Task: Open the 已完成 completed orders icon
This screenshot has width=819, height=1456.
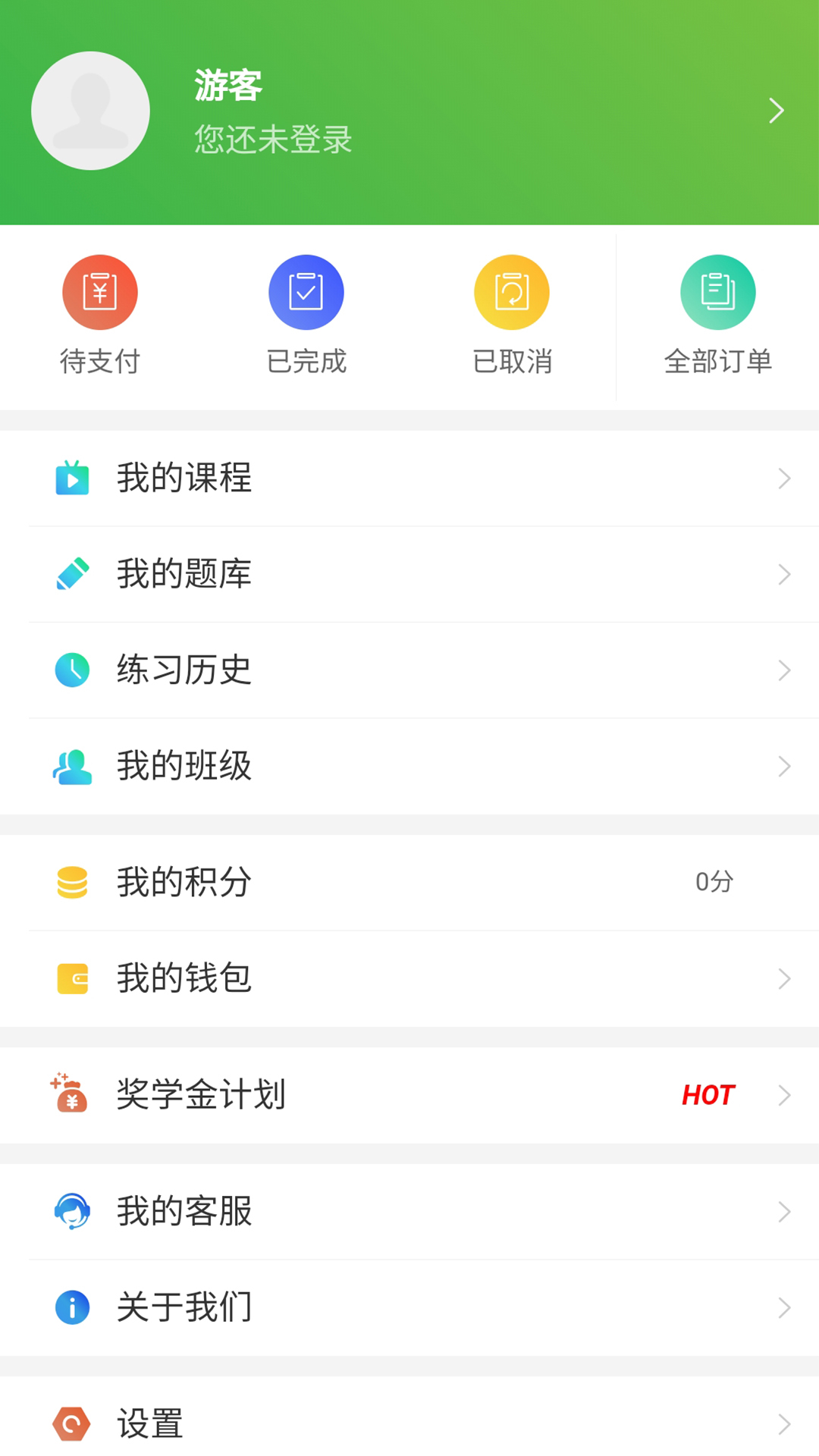Action: pos(306,291)
